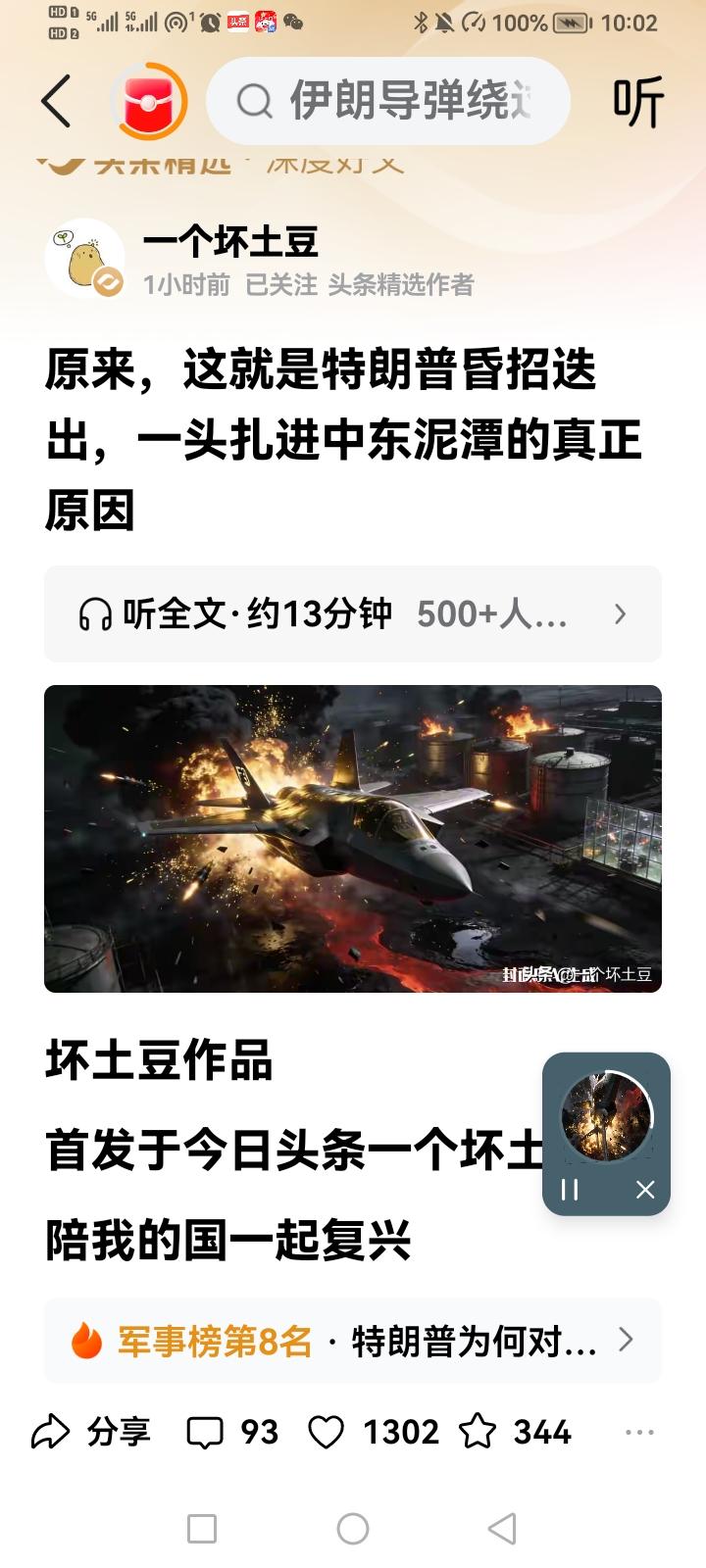Favorite the article using the star icon

point(479,1432)
